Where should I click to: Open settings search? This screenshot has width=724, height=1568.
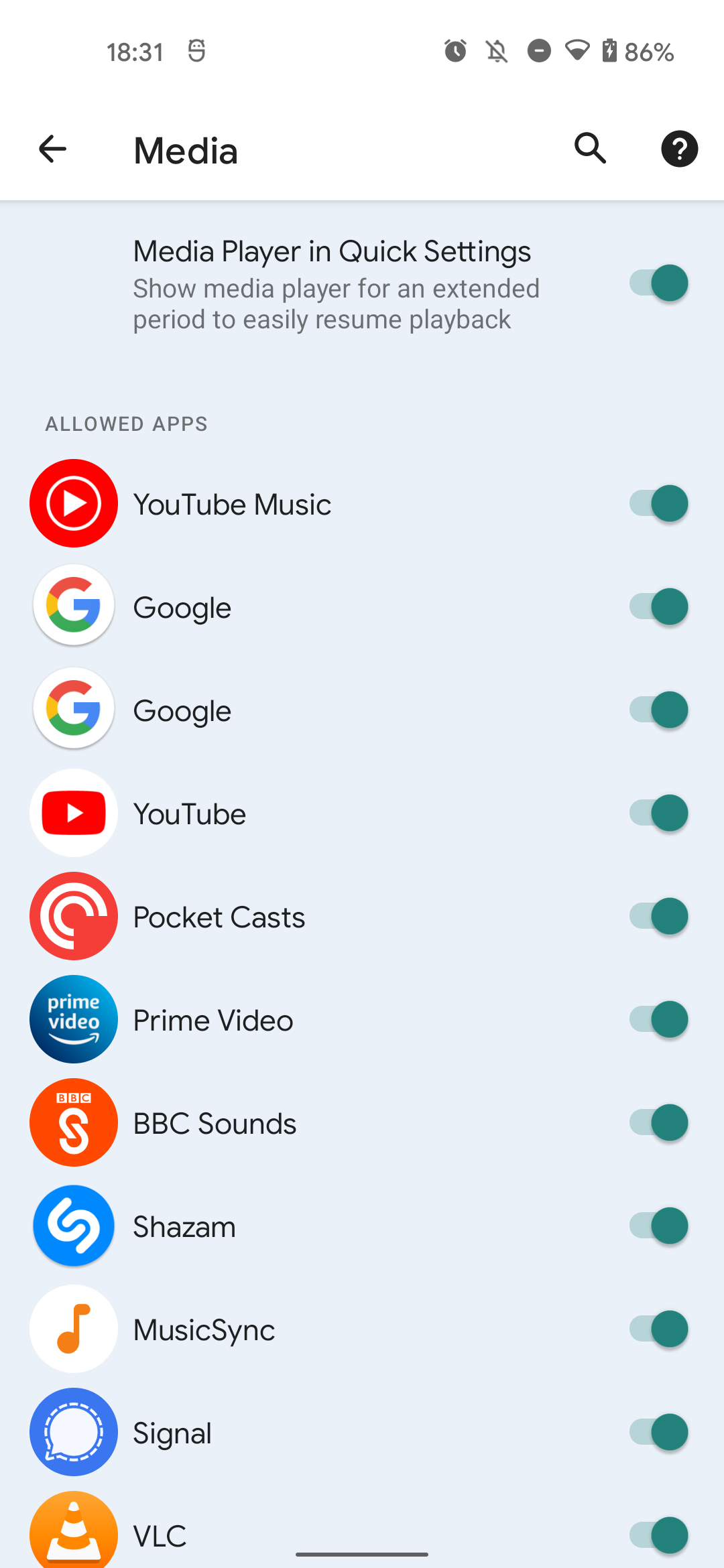coord(590,149)
